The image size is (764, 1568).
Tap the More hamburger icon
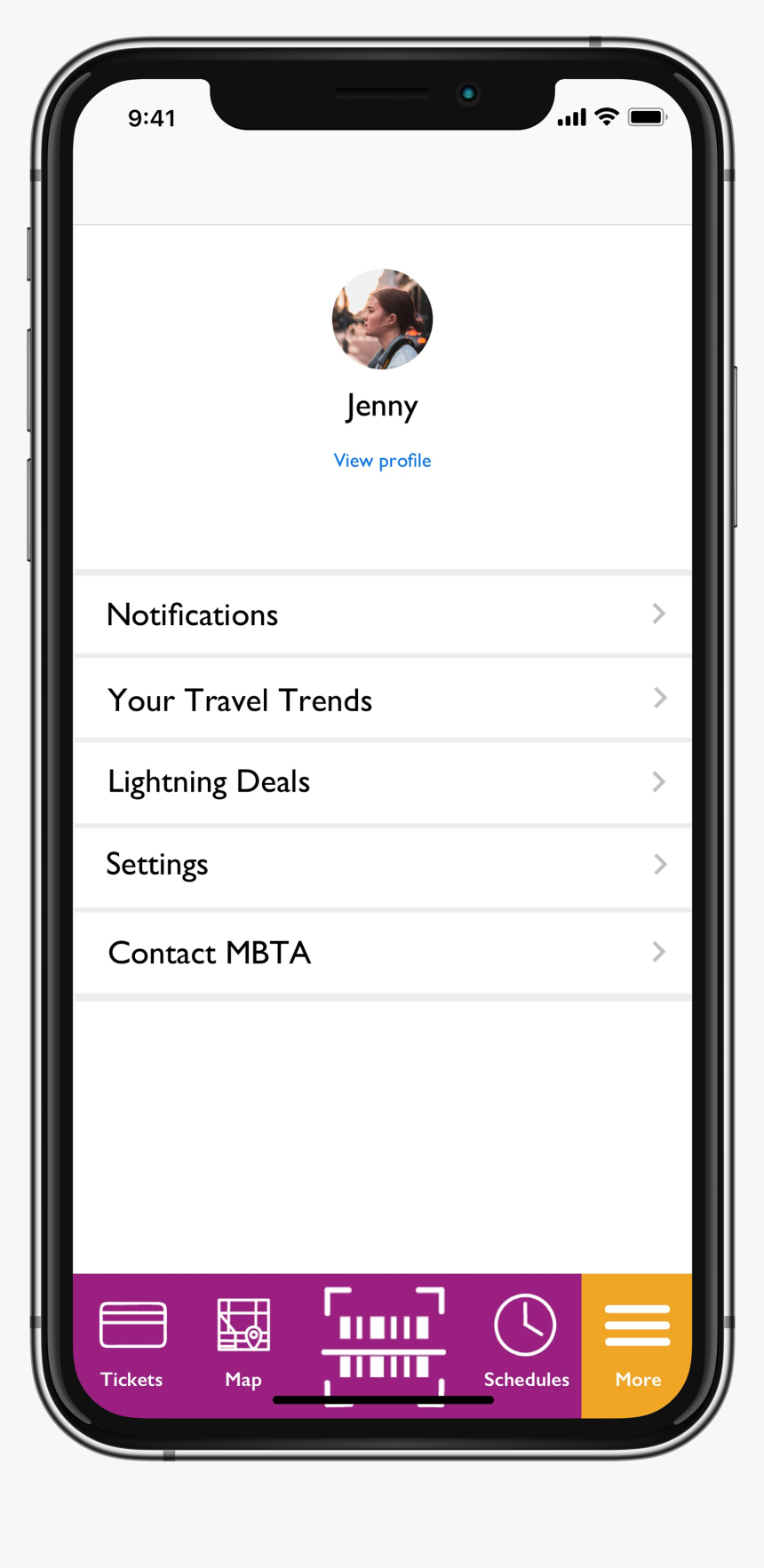pos(637,1323)
